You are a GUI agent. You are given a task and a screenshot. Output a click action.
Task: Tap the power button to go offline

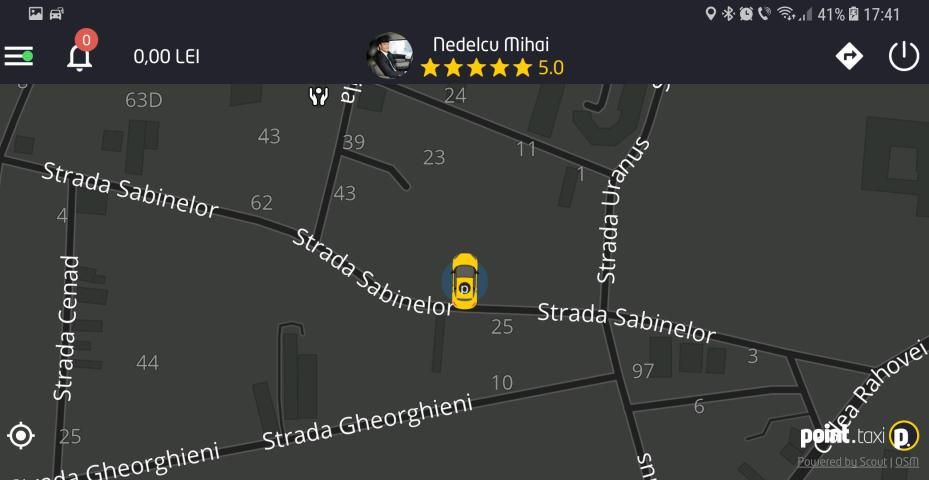tap(904, 56)
